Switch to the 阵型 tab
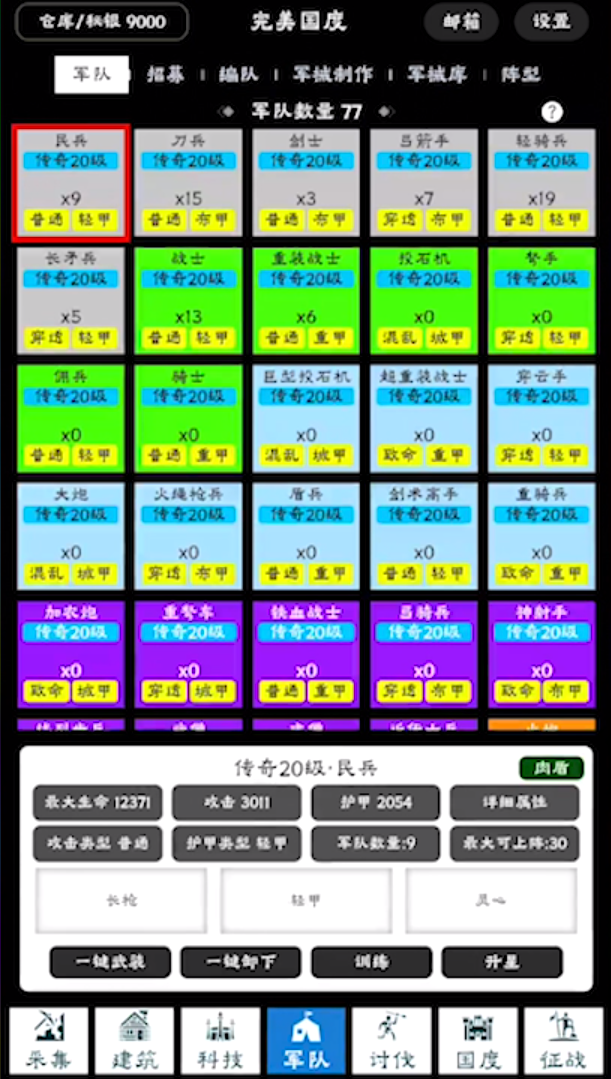Screen dimensions: 611x1079 click(521, 74)
